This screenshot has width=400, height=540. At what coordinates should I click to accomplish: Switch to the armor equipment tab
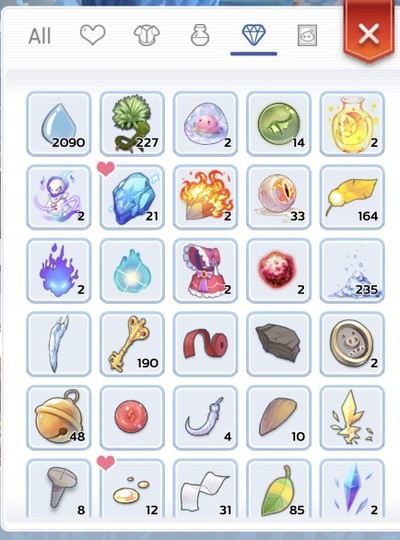pyautogui.click(x=146, y=35)
